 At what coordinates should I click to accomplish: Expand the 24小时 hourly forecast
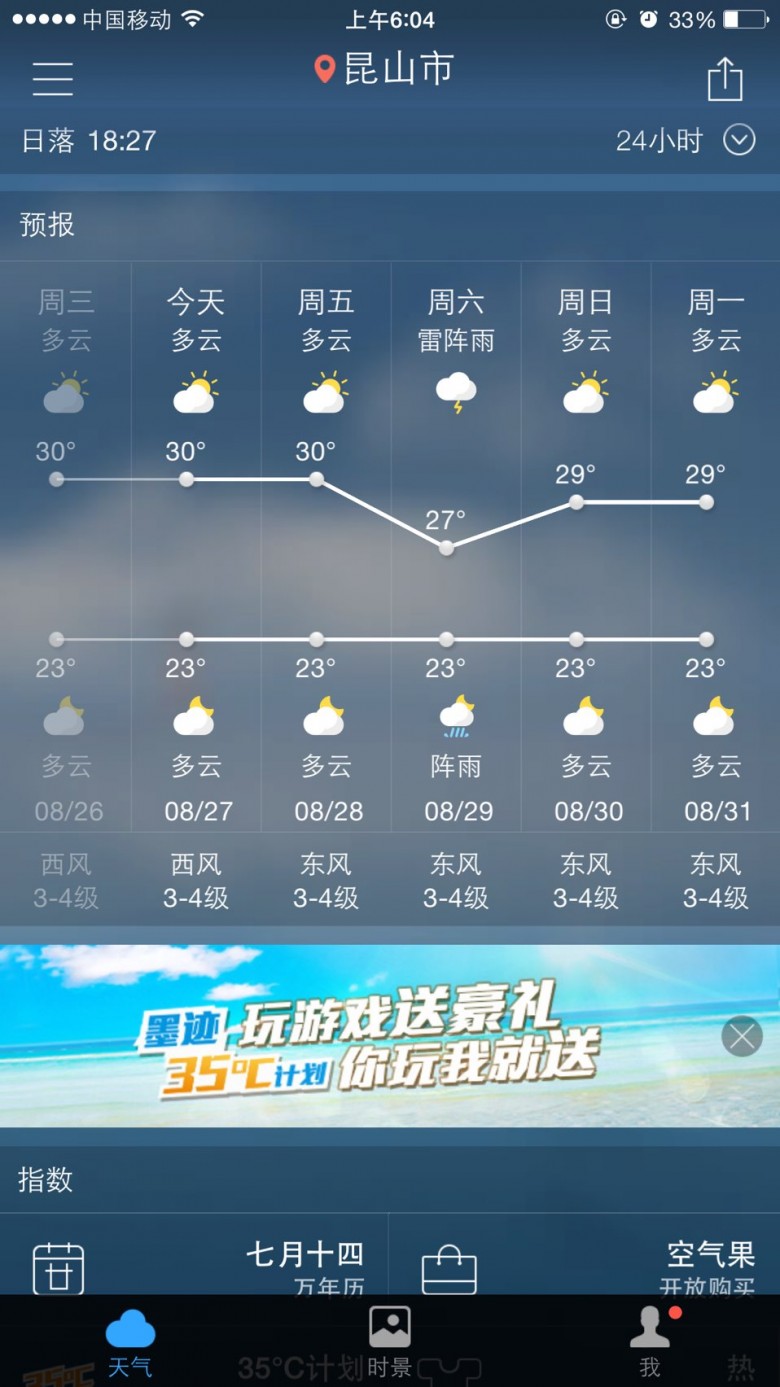(x=685, y=140)
